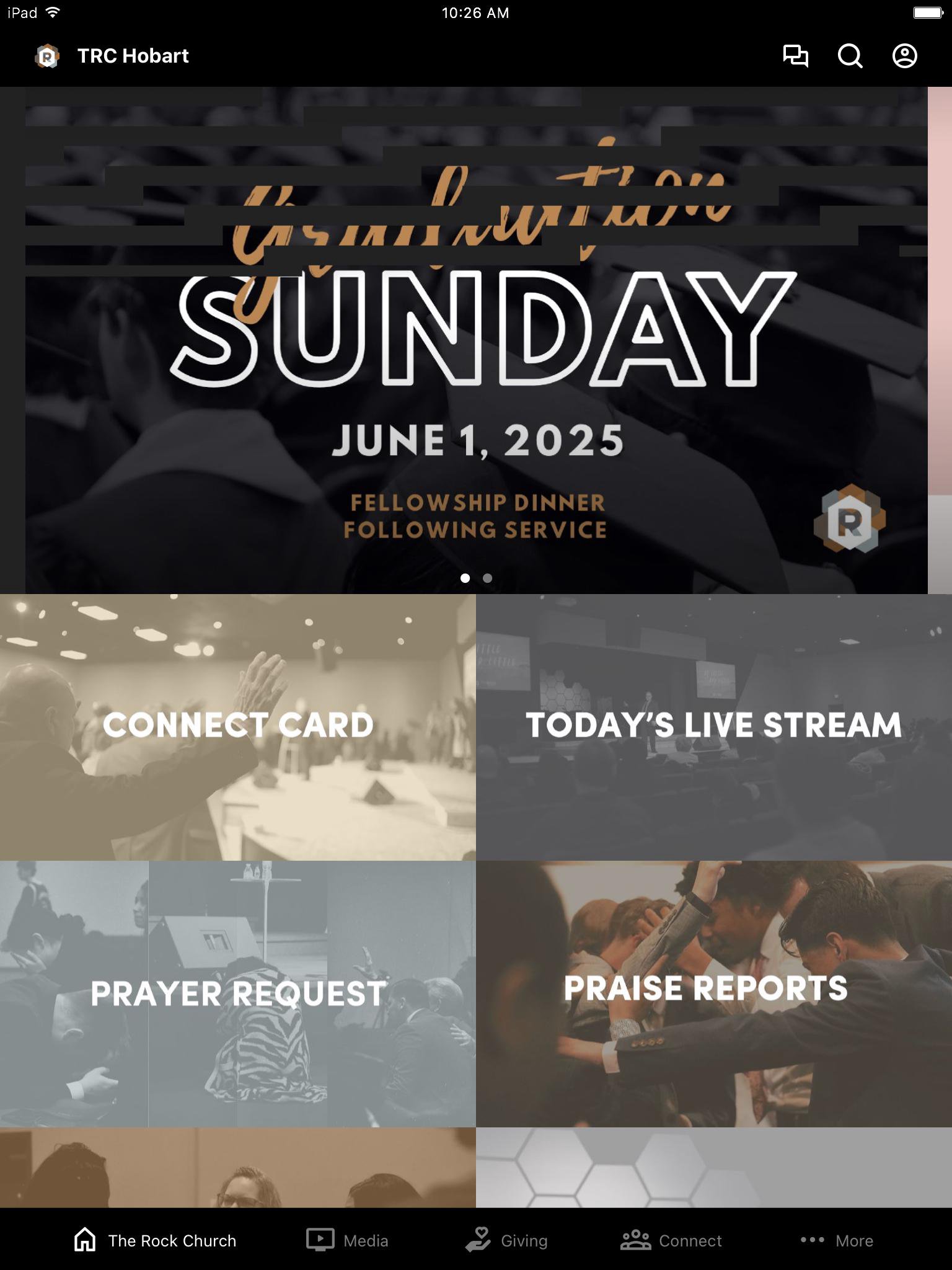The height and width of the screenshot is (1270, 952).
Task: Switch to the Connect tab
Action: [x=672, y=1240]
